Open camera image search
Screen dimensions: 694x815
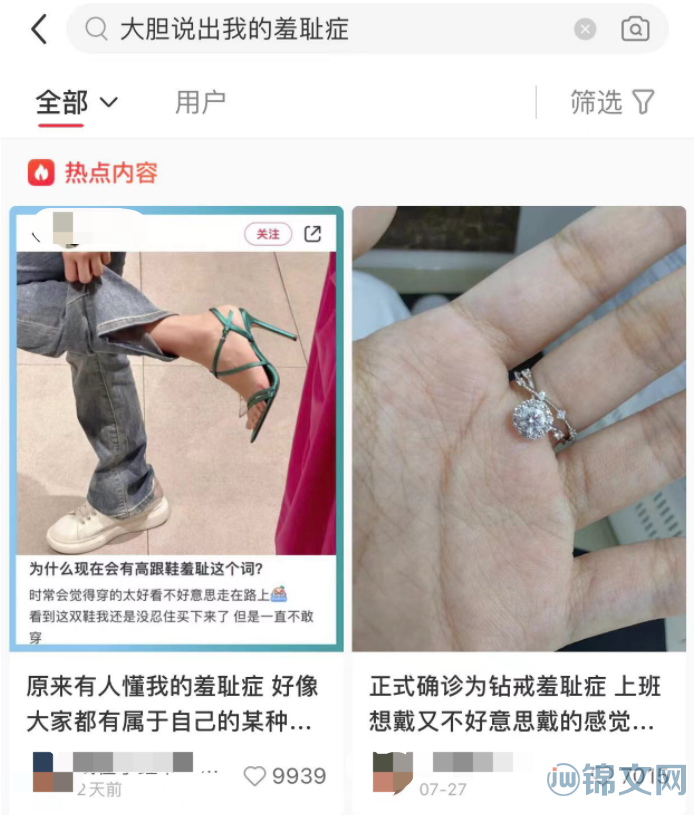point(635,30)
